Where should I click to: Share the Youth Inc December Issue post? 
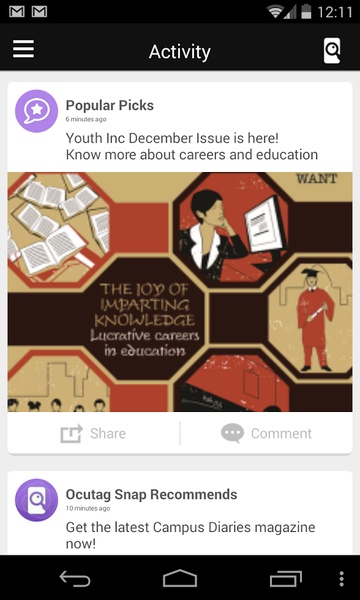[93, 434]
